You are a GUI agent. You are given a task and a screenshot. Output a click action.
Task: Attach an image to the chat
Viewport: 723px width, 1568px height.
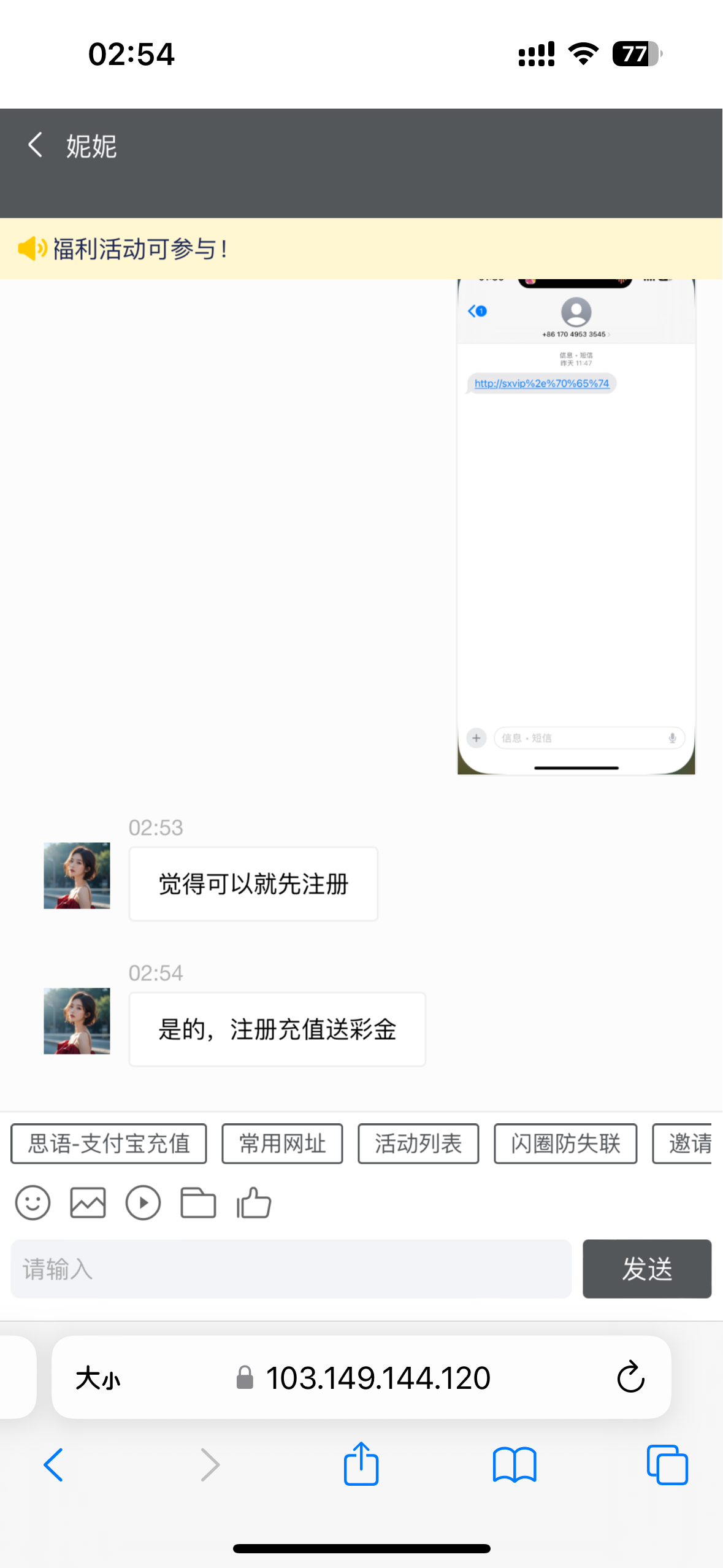coord(88,1202)
